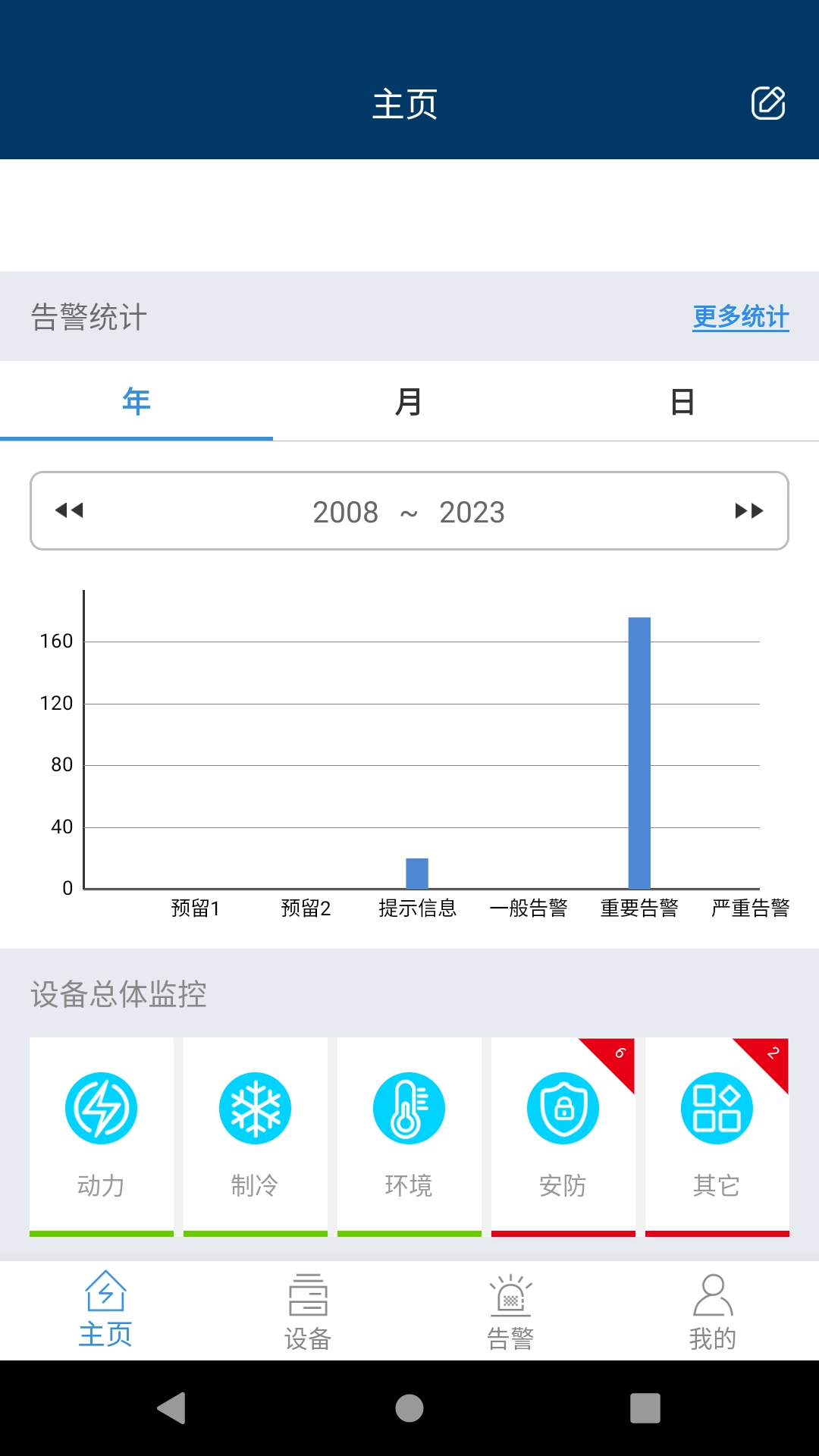
Task: Open the 制冷 cooling monitoring icon
Action: [x=256, y=1130]
